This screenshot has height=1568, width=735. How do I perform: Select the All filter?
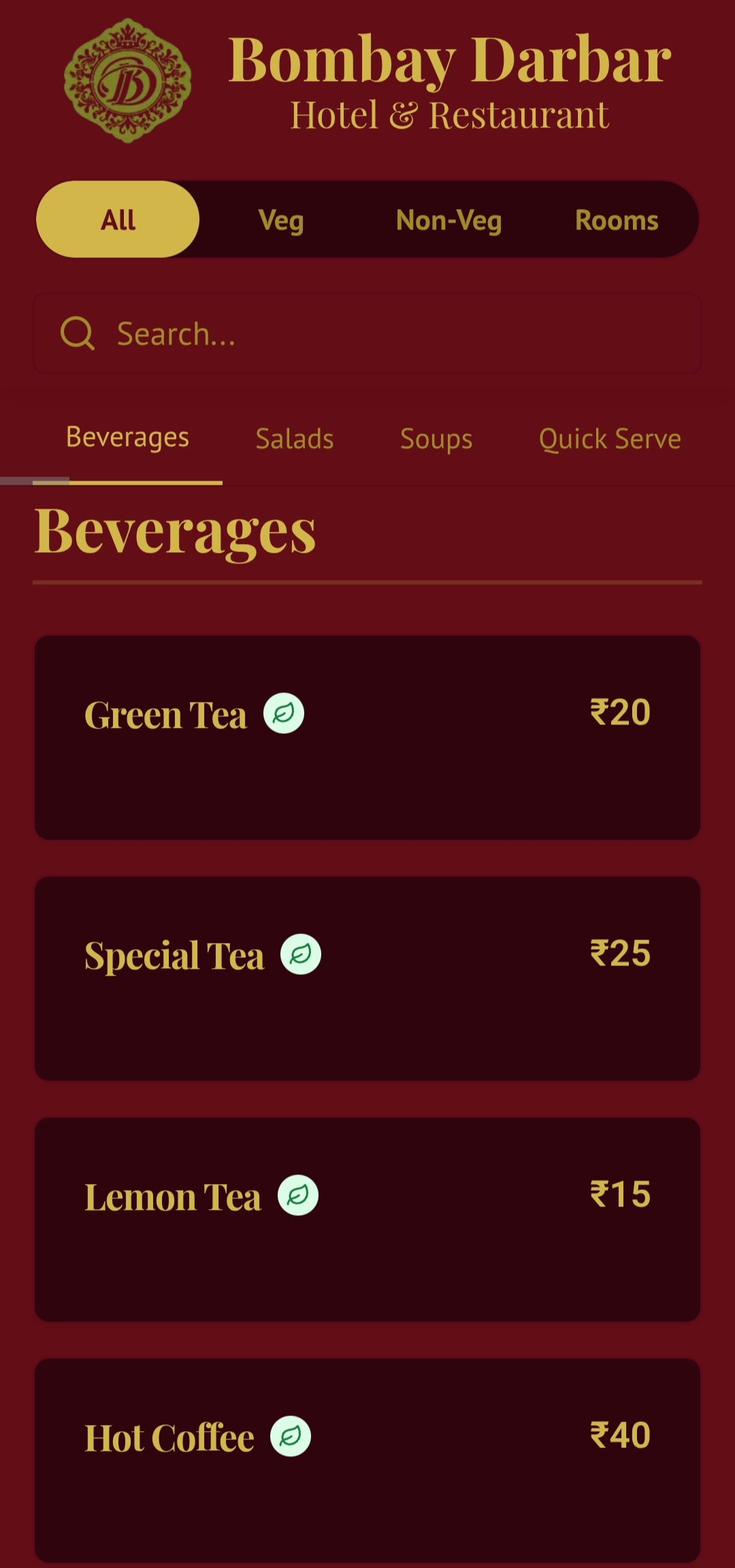tap(118, 219)
